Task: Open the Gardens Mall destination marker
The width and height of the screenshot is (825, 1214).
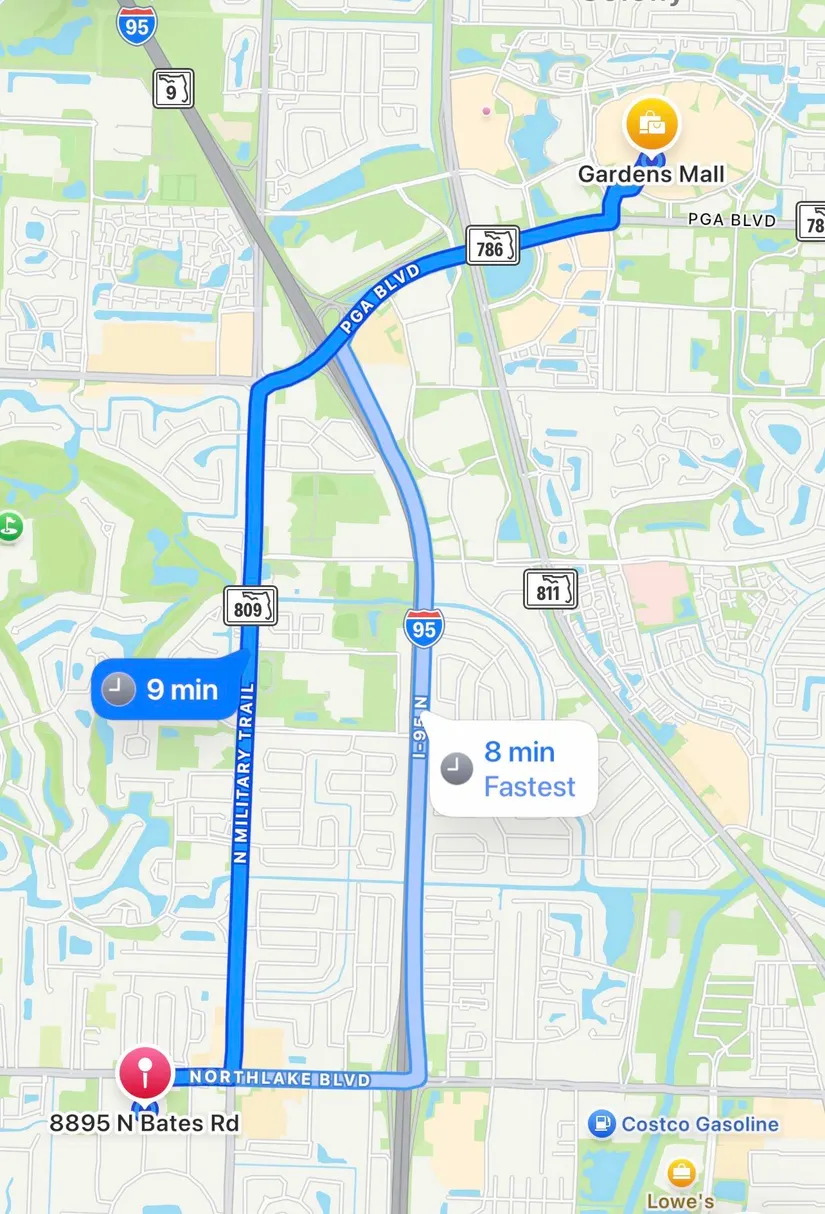Action: 651,125
